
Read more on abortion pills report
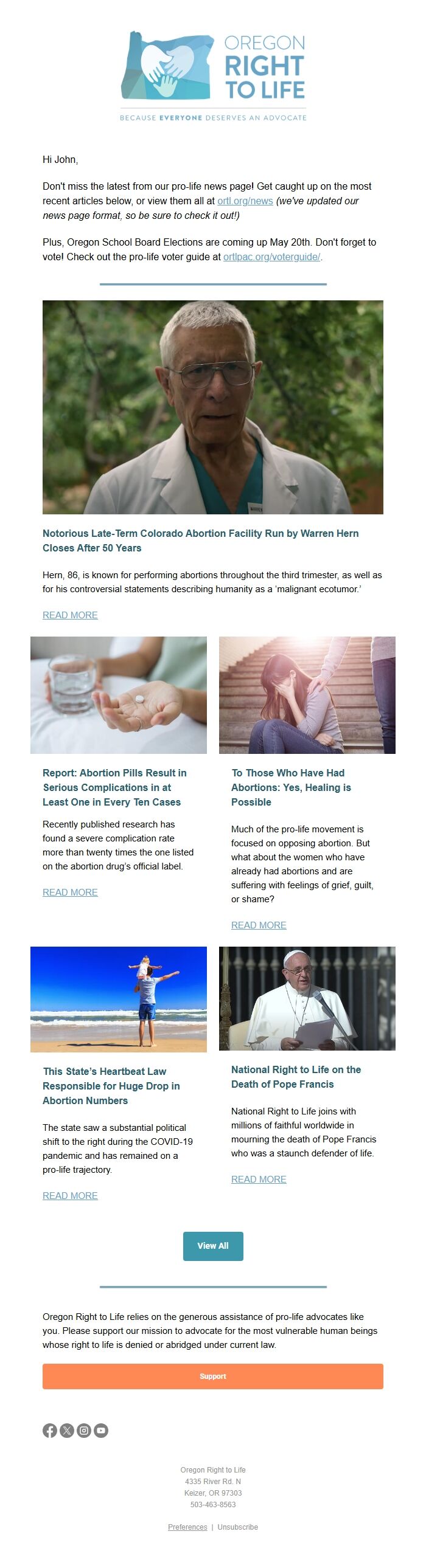(x=70, y=892)
